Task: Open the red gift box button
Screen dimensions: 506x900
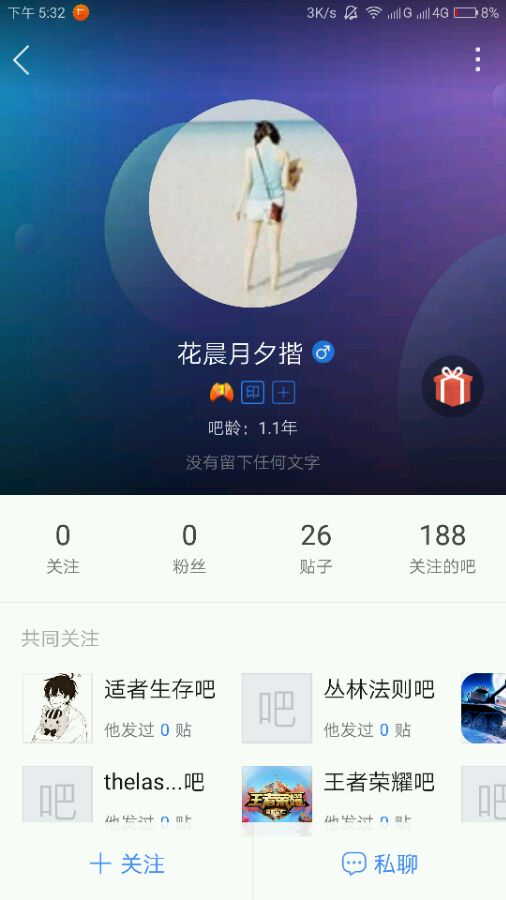Action: tap(453, 386)
